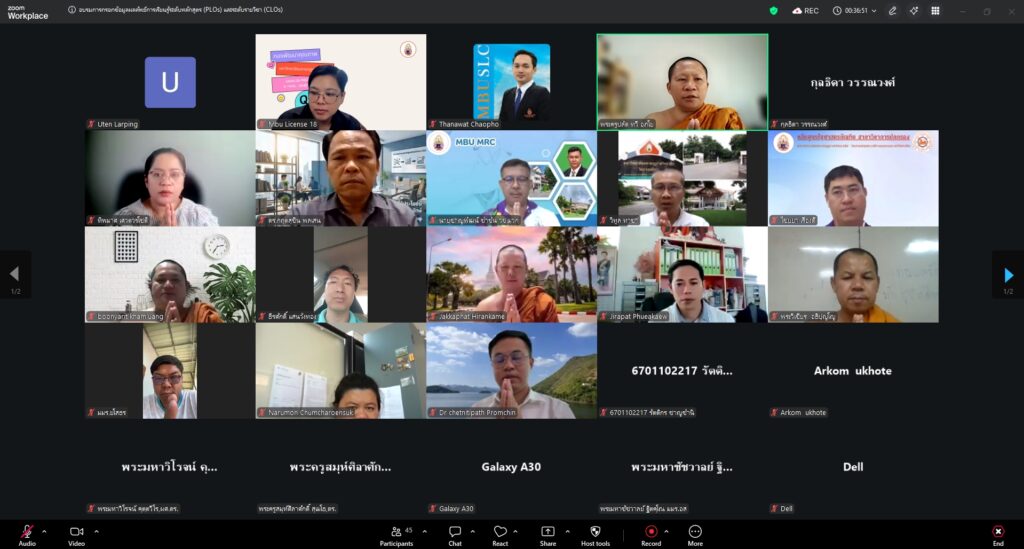Start camera with Video button

[76, 534]
